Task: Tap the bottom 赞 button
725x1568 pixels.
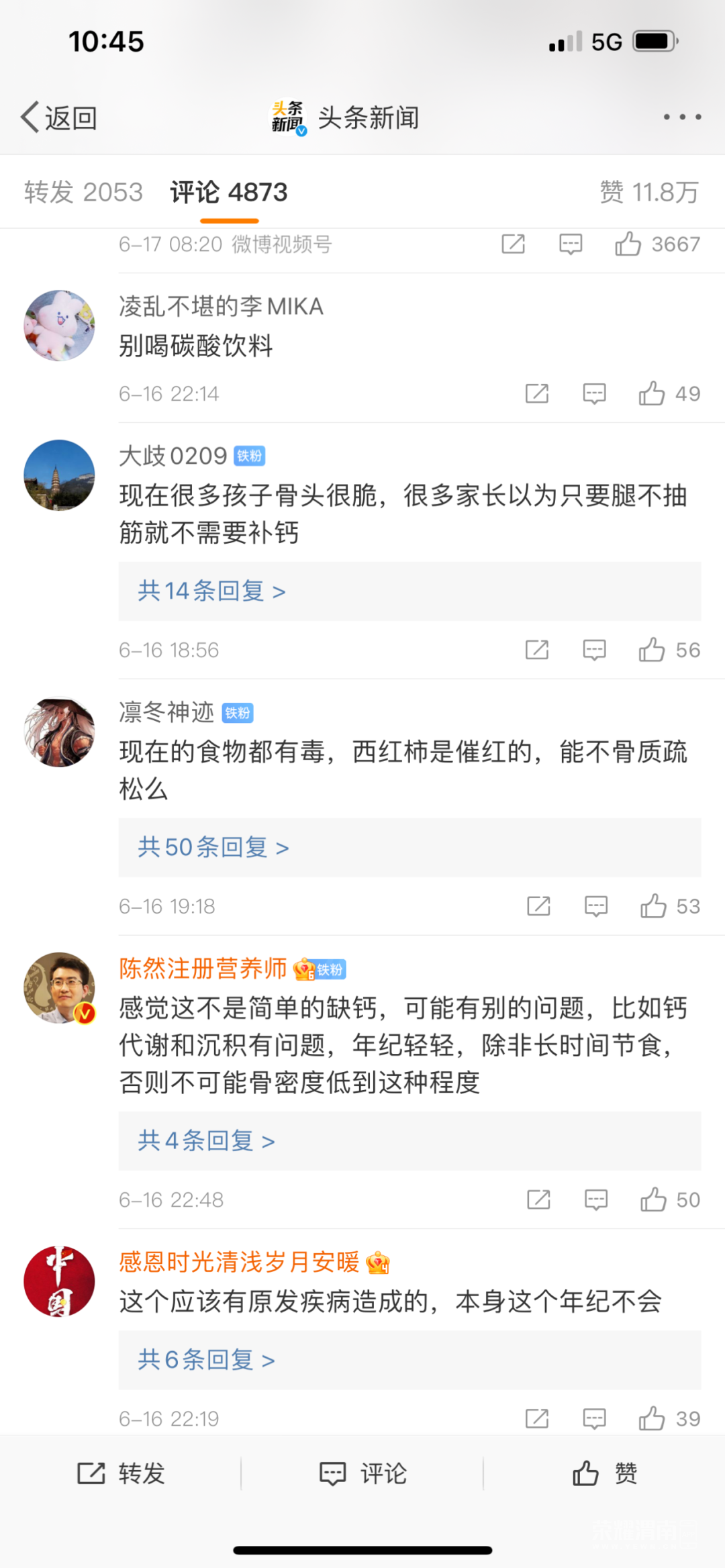Action: pyautogui.click(x=604, y=1473)
